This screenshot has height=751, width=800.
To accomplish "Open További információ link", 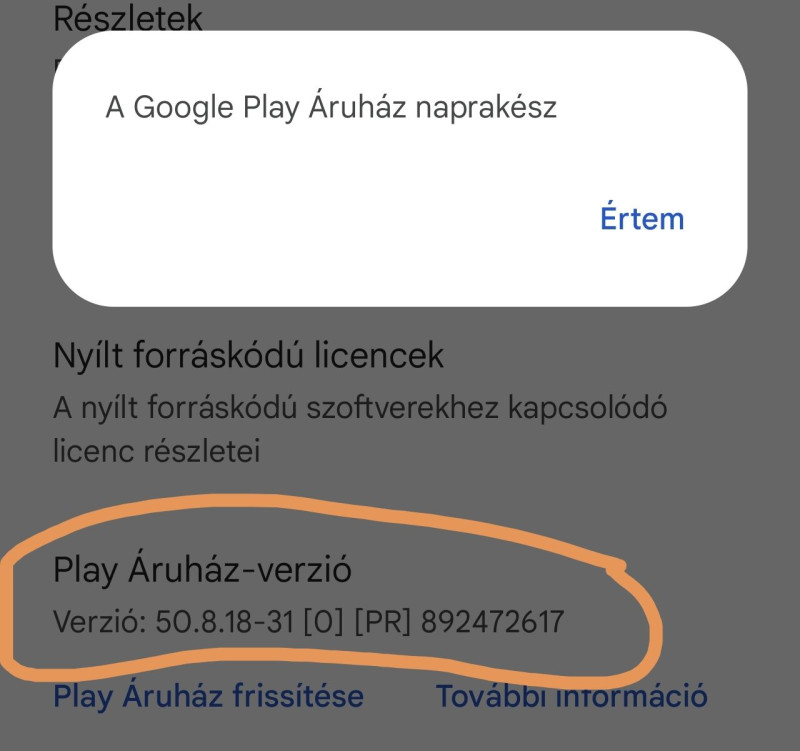I will (572, 696).
